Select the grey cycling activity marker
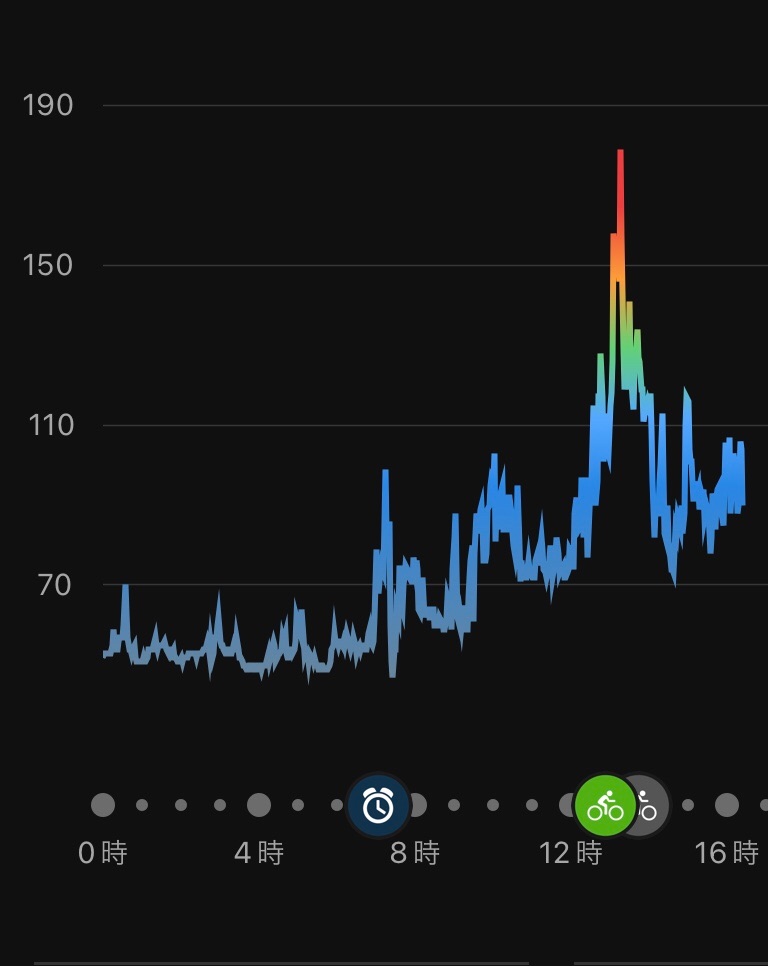768x966 pixels. coord(650,804)
